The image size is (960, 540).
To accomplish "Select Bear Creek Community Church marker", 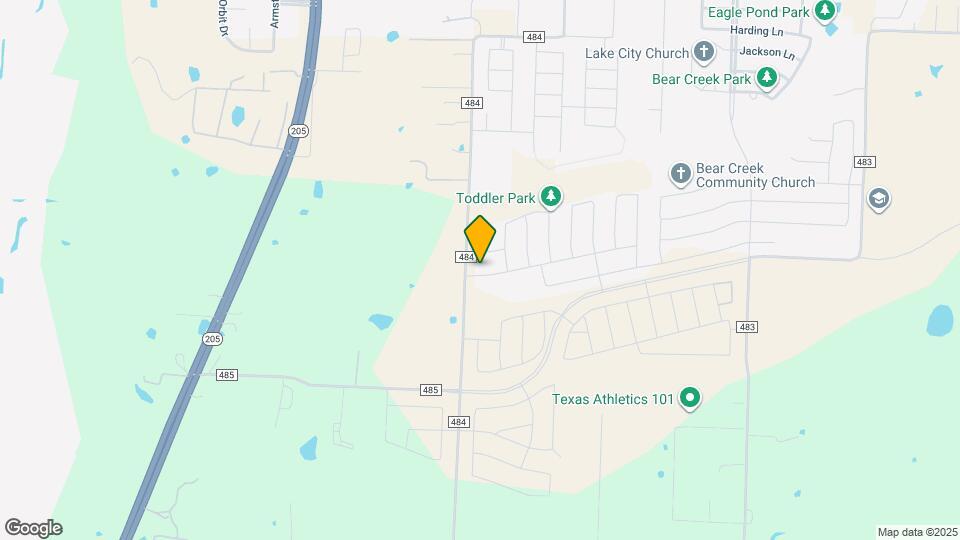I will pos(680,175).
